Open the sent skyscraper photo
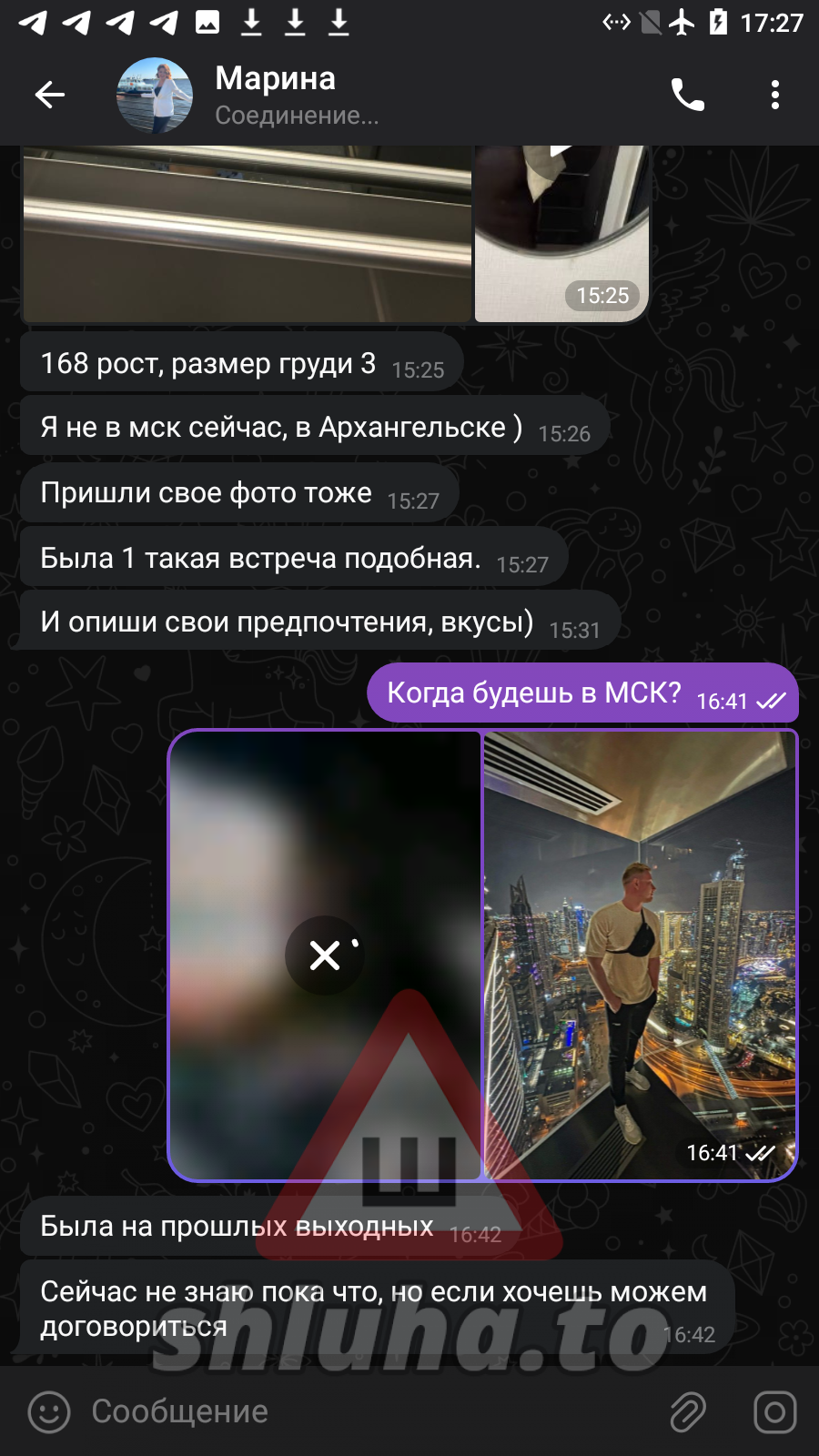The width and height of the screenshot is (819, 1456). [640, 955]
